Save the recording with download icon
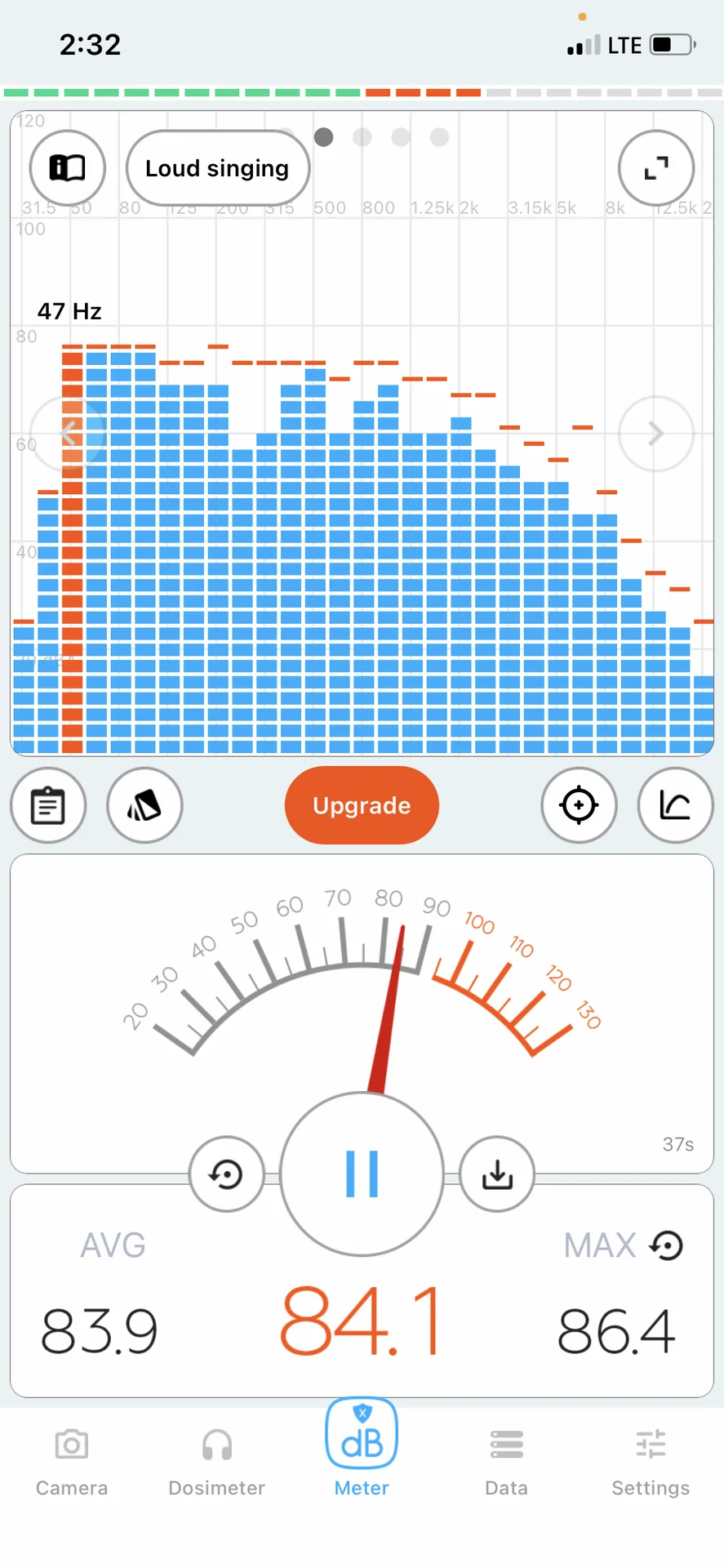The image size is (724, 1568). tap(497, 1174)
